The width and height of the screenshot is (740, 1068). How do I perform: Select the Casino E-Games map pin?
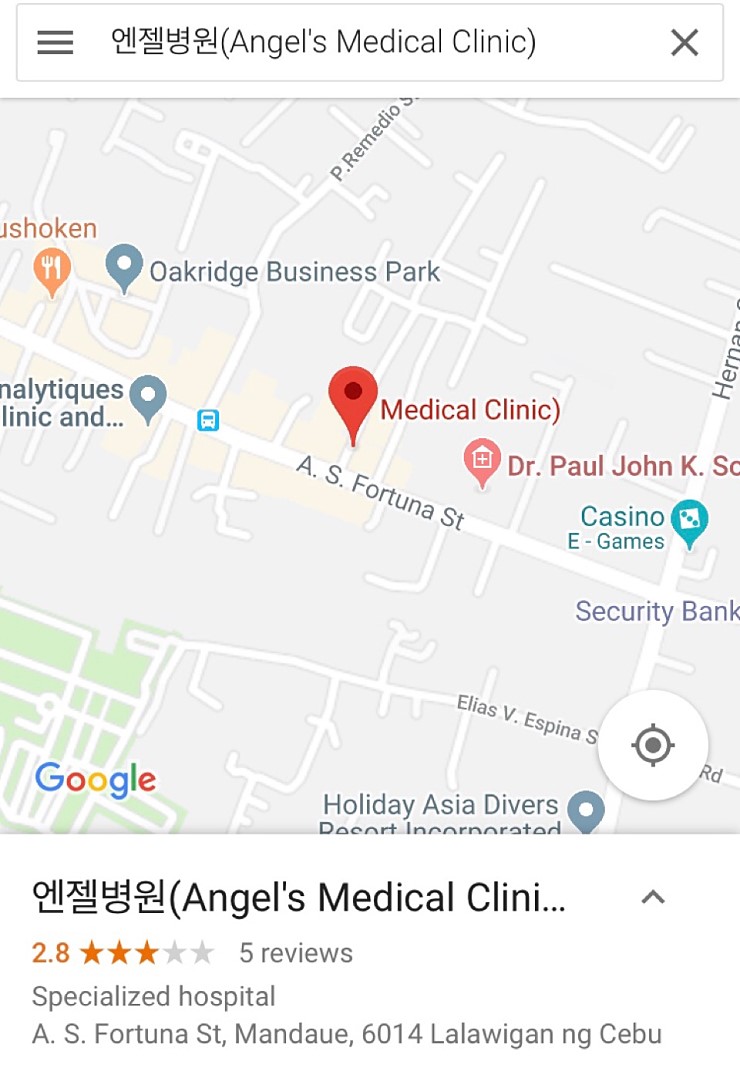pos(689,522)
